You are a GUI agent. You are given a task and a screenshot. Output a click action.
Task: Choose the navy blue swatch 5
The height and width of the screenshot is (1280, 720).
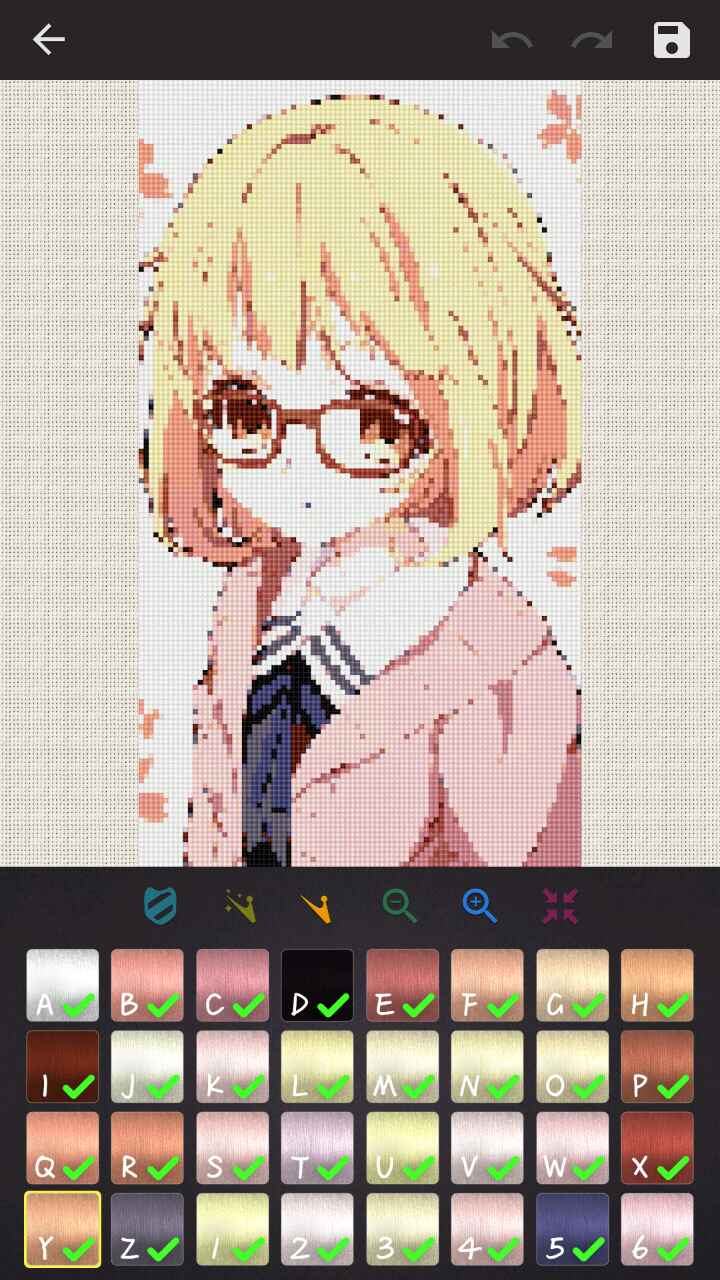coord(572,1229)
